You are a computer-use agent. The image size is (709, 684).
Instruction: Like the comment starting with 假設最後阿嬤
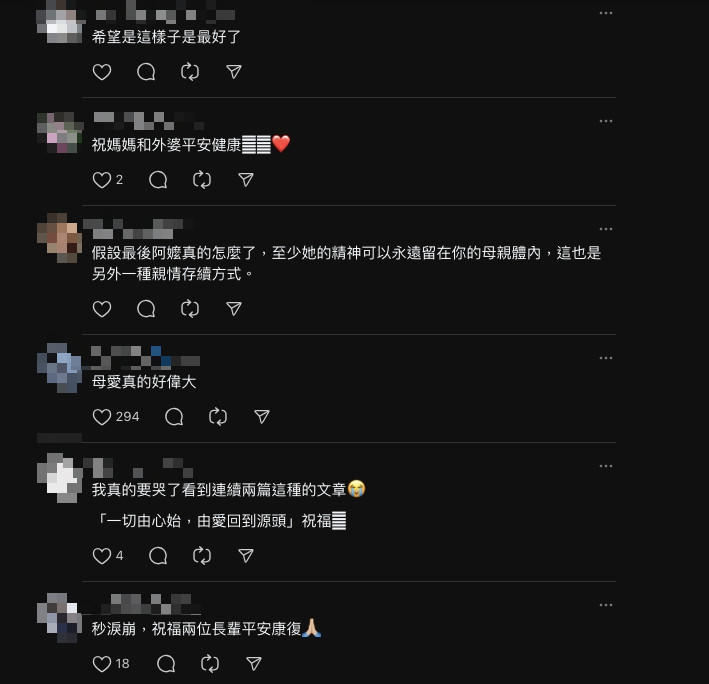pyautogui.click(x=102, y=309)
